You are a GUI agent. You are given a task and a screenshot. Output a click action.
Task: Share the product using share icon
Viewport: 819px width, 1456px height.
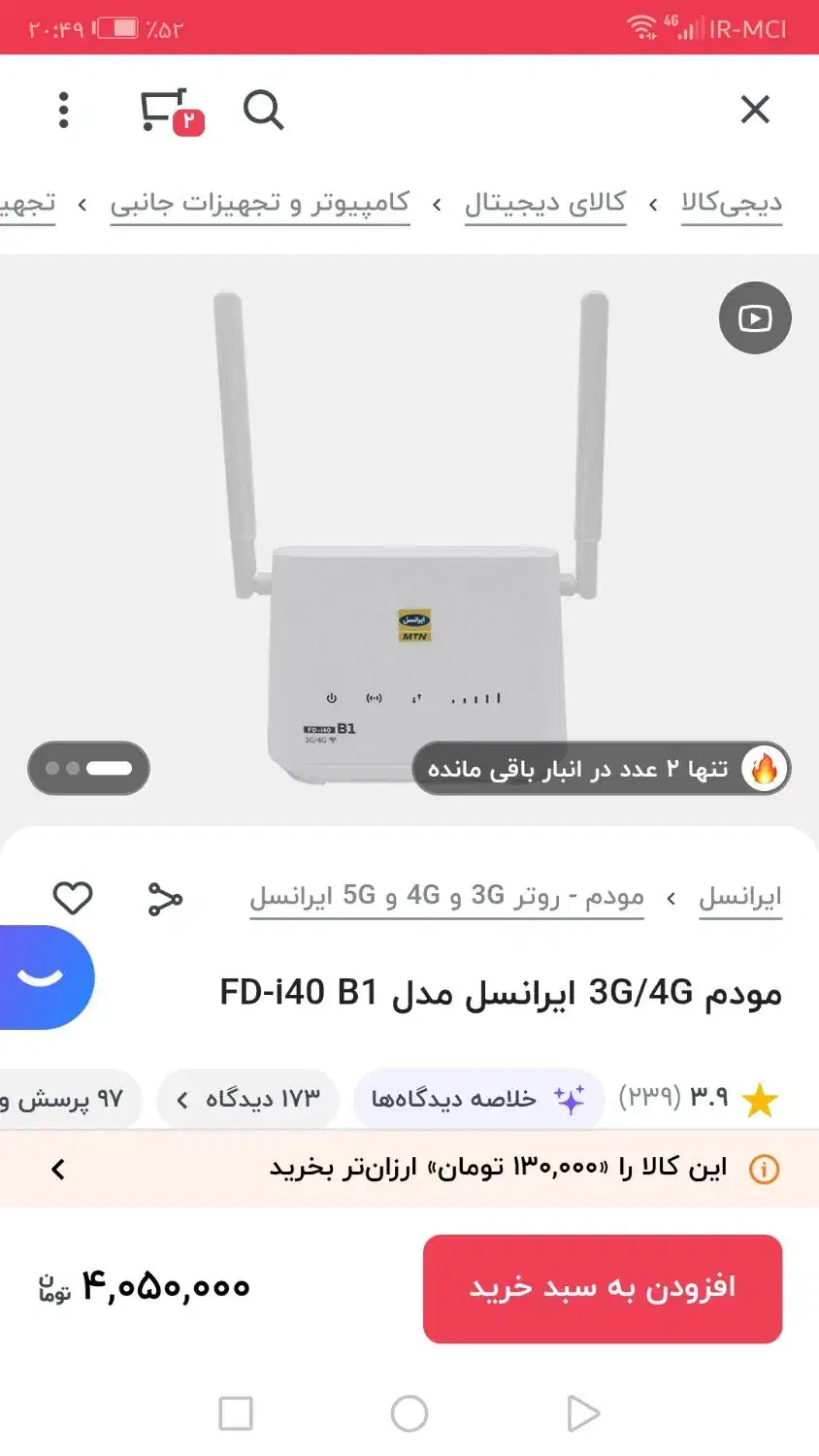[x=165, y=898]
